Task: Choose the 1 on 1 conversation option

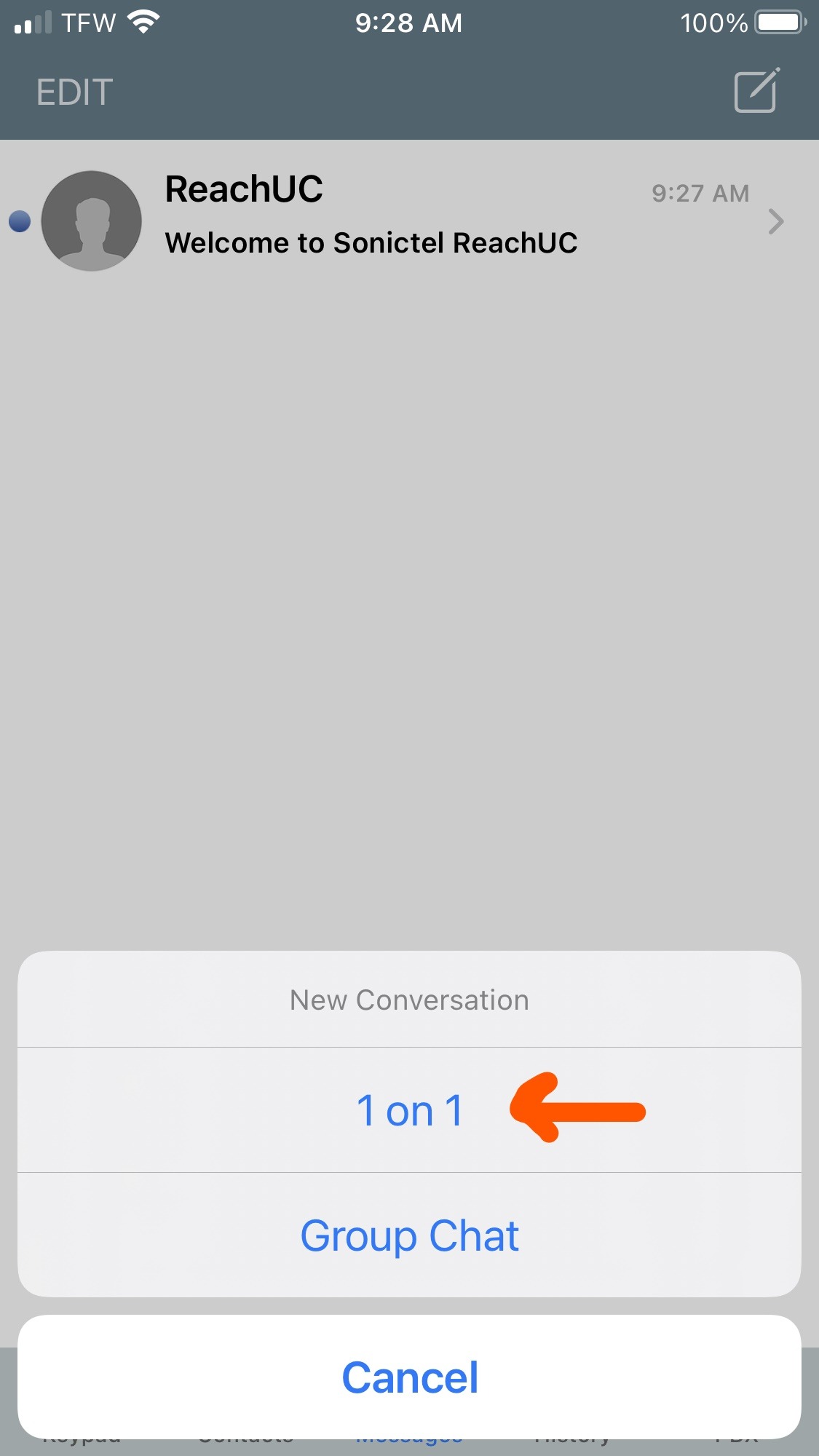Action: 409,1110
